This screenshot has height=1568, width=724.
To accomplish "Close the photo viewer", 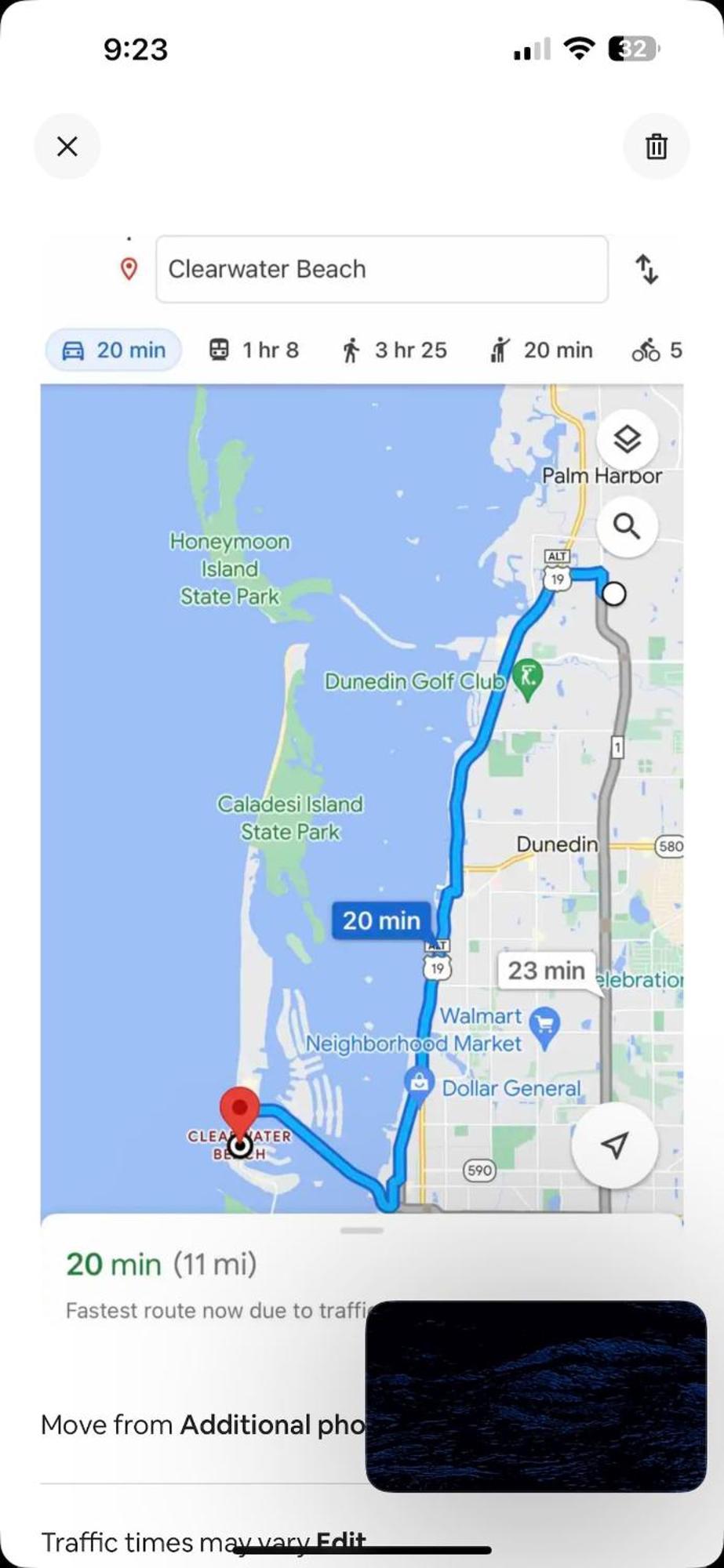I will click(x=67, y=147).
